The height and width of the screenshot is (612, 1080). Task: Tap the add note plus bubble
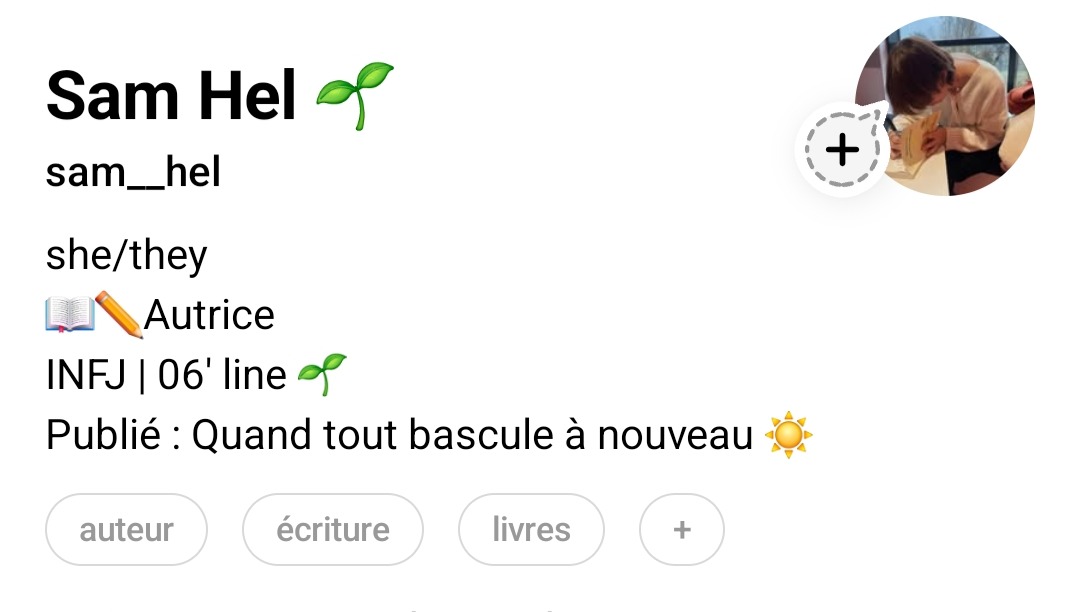click(x=842, y=150)
